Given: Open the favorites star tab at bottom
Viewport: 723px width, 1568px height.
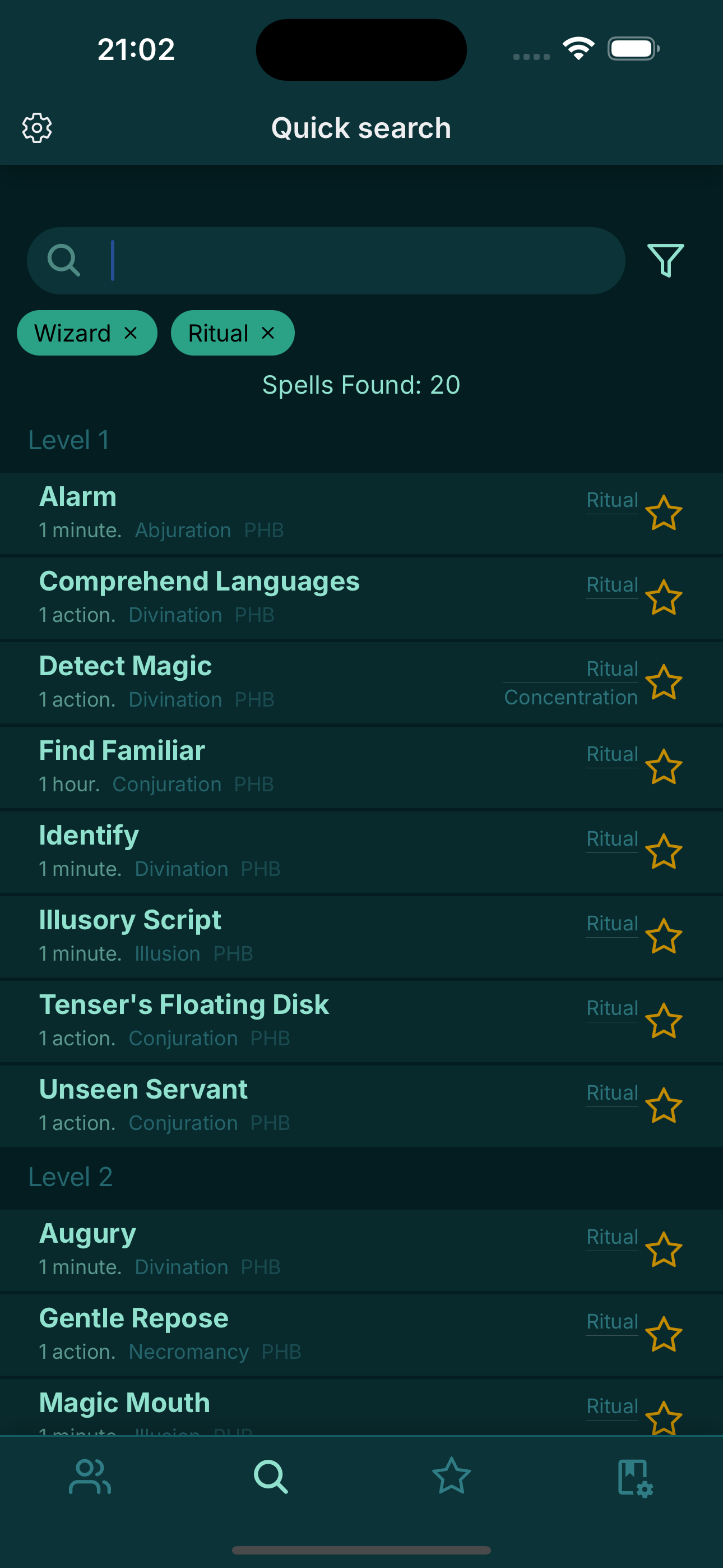Looking at the screenshot, I should point(452,1475).
